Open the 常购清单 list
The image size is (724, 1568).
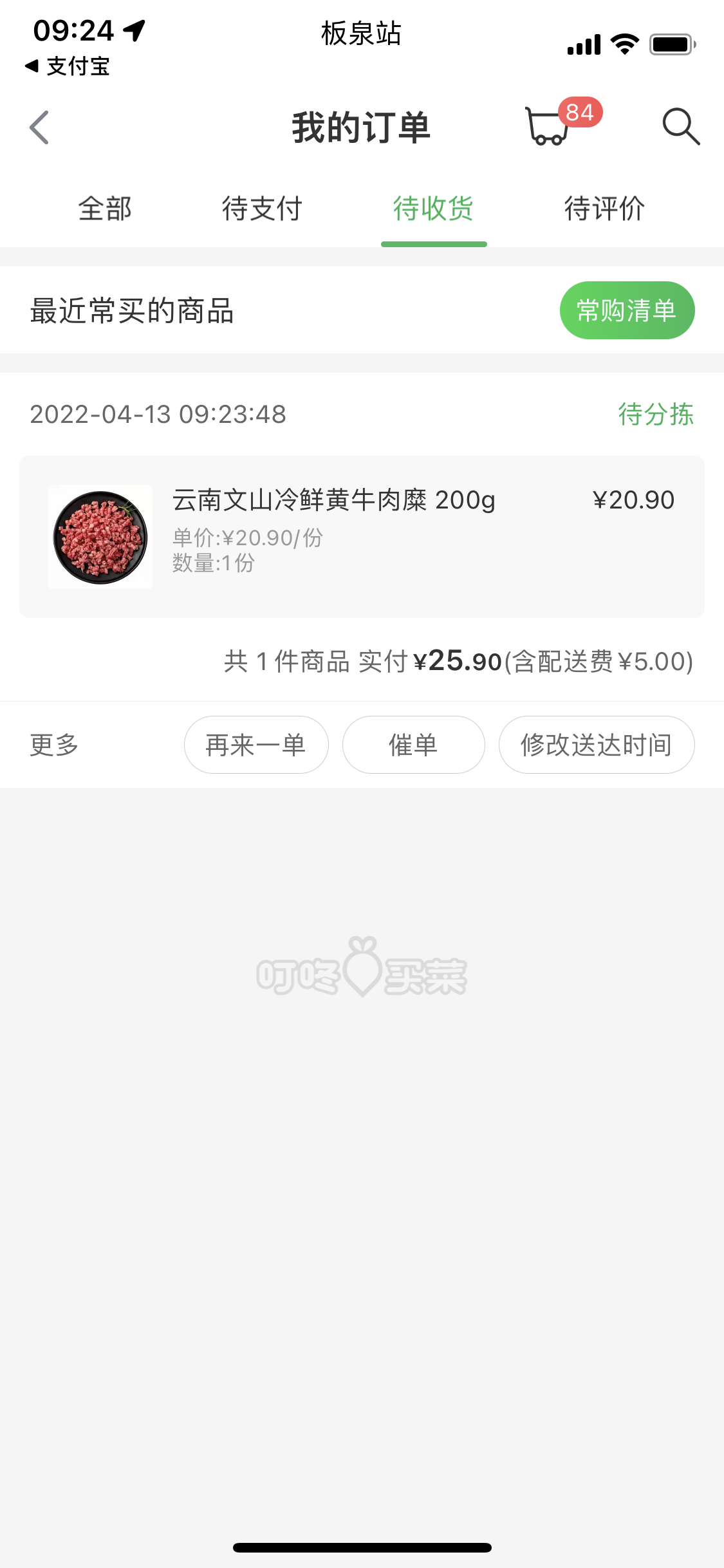pyautogui.click(x=626, y=310)
